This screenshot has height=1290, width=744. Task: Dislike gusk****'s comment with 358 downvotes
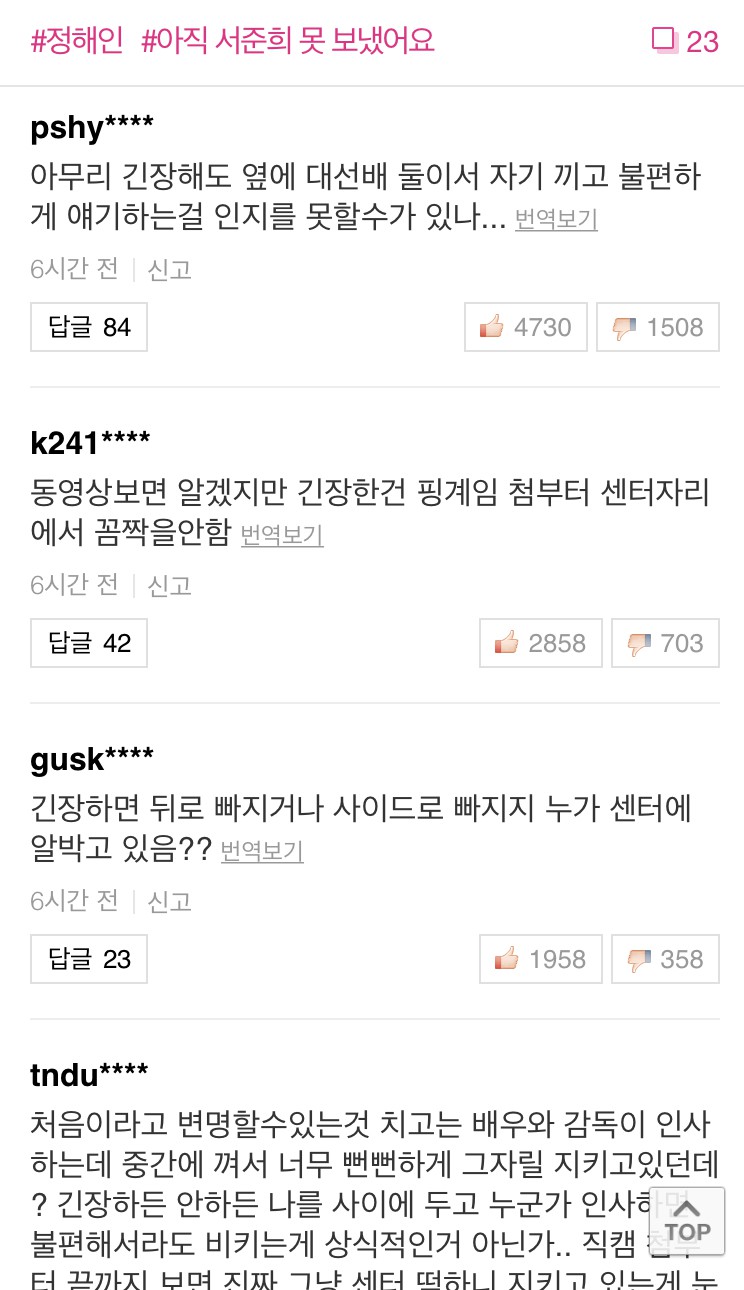pos(665,959)
